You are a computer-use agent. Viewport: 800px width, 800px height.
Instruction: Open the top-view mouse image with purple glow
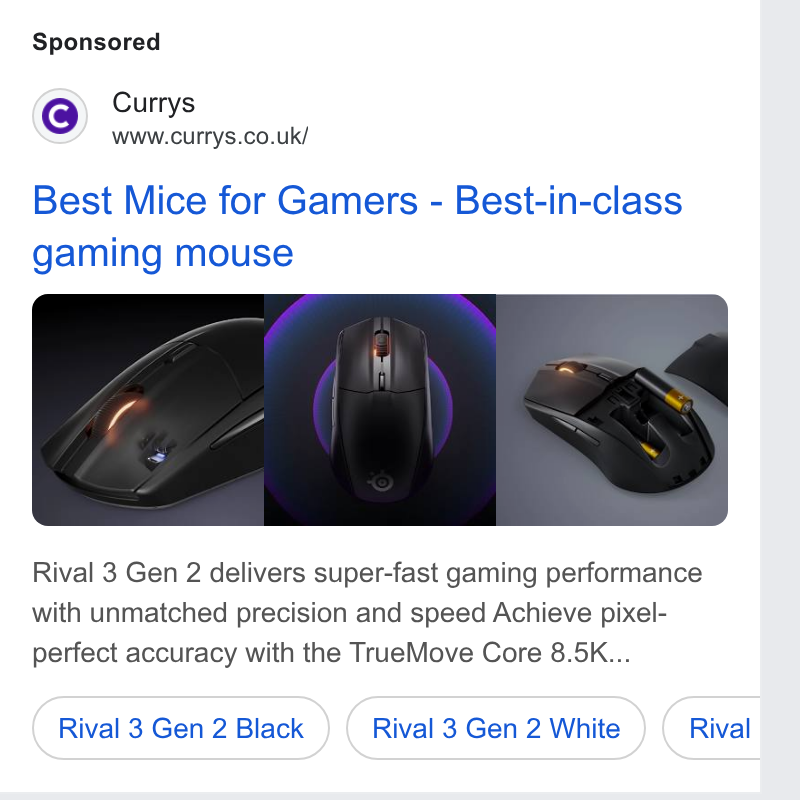tap(380, 410)
